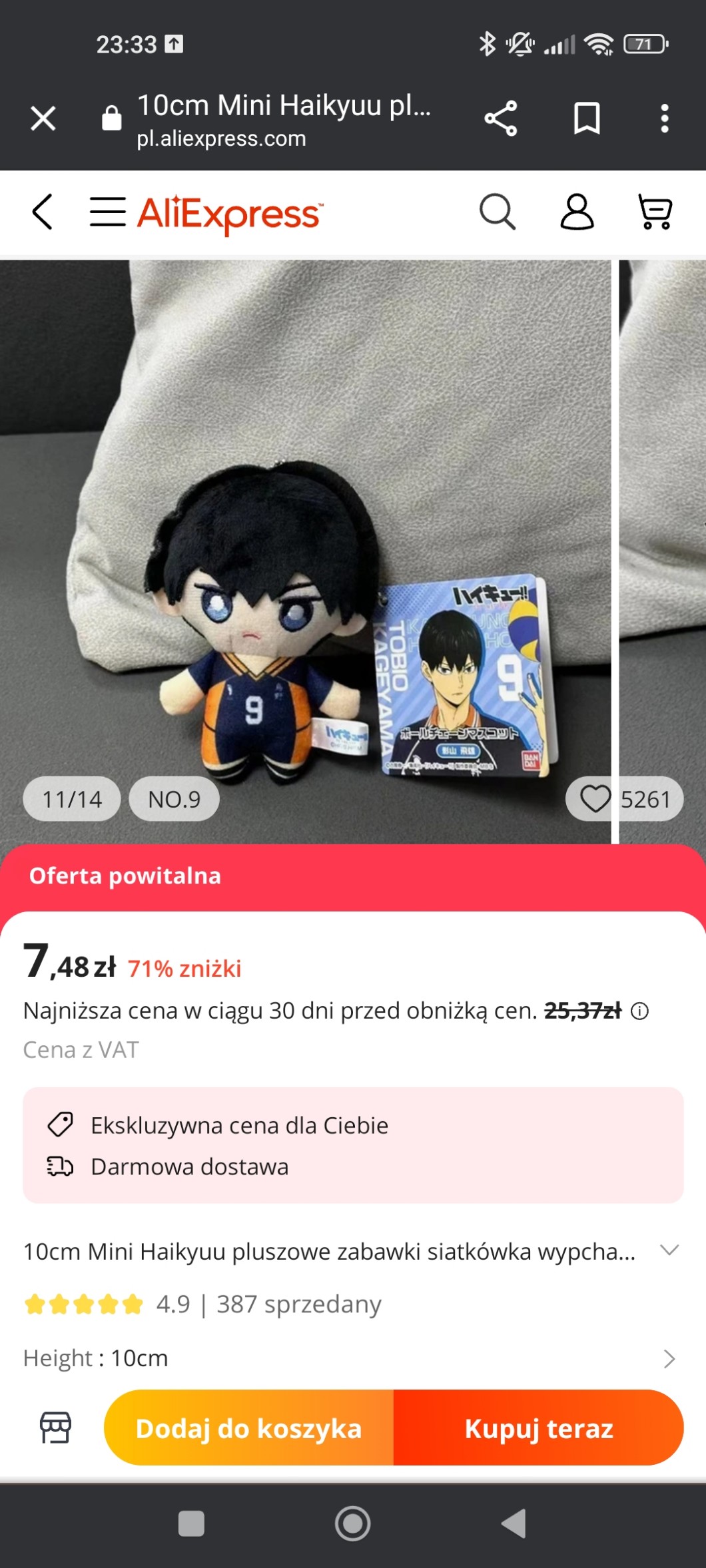Open system recent apps
The image size is (706, 1568).
191,1523
